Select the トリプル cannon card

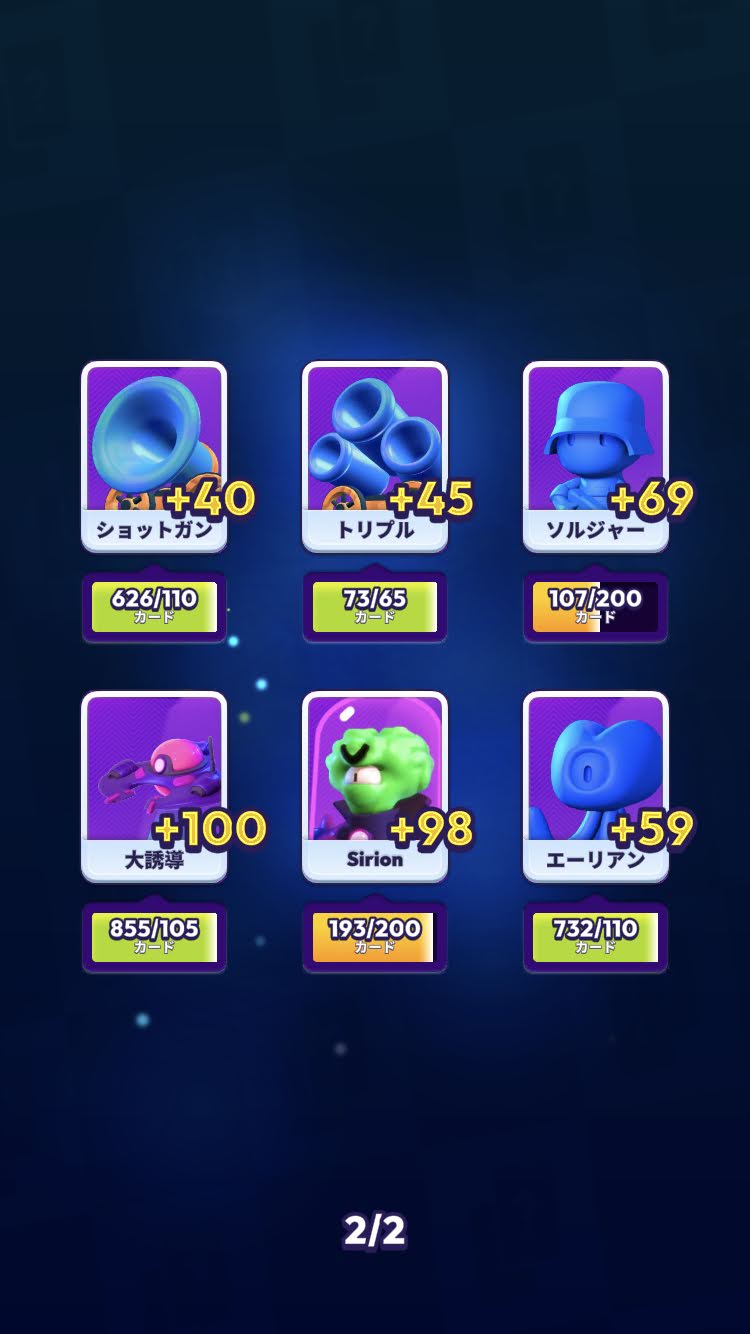[375, 456]
